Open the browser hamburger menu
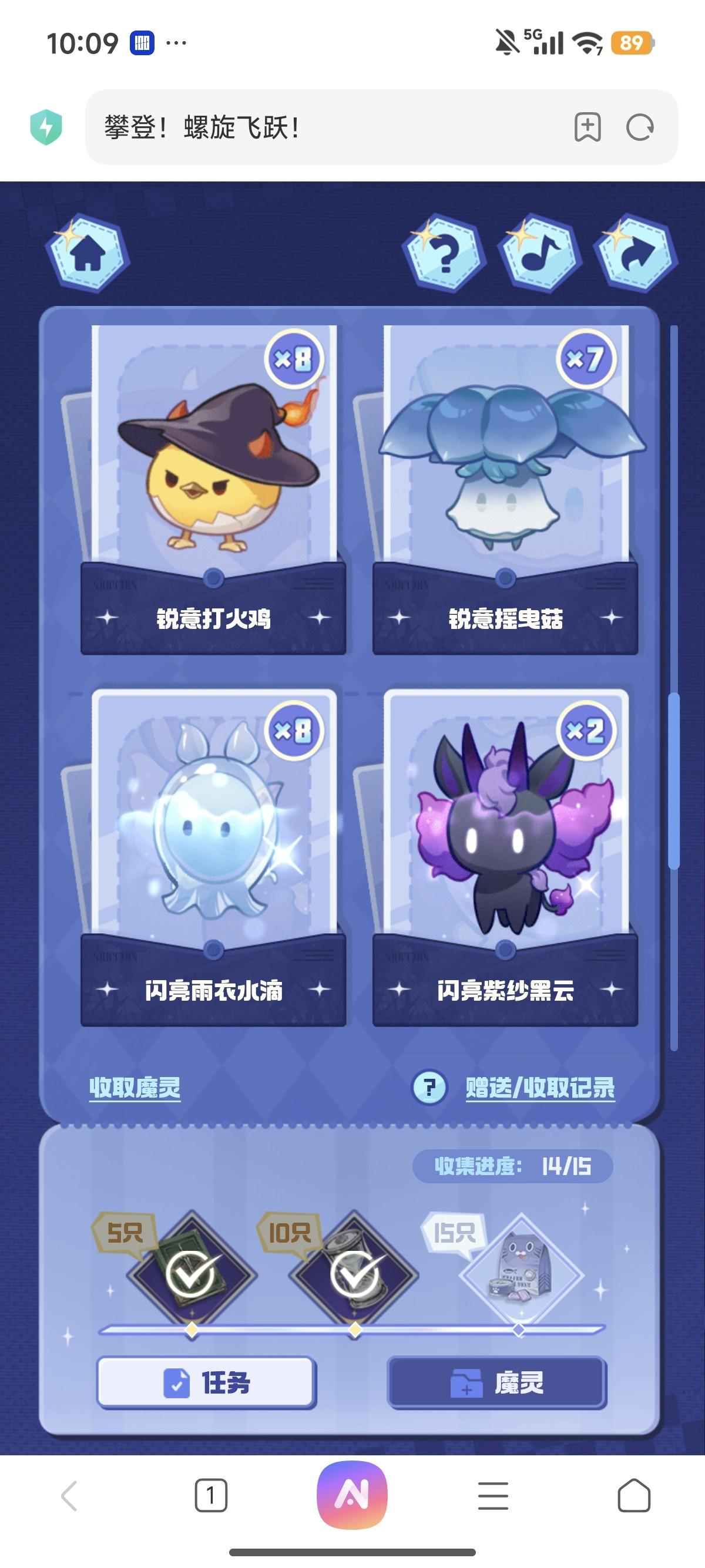 click(x=492, y=1496)
